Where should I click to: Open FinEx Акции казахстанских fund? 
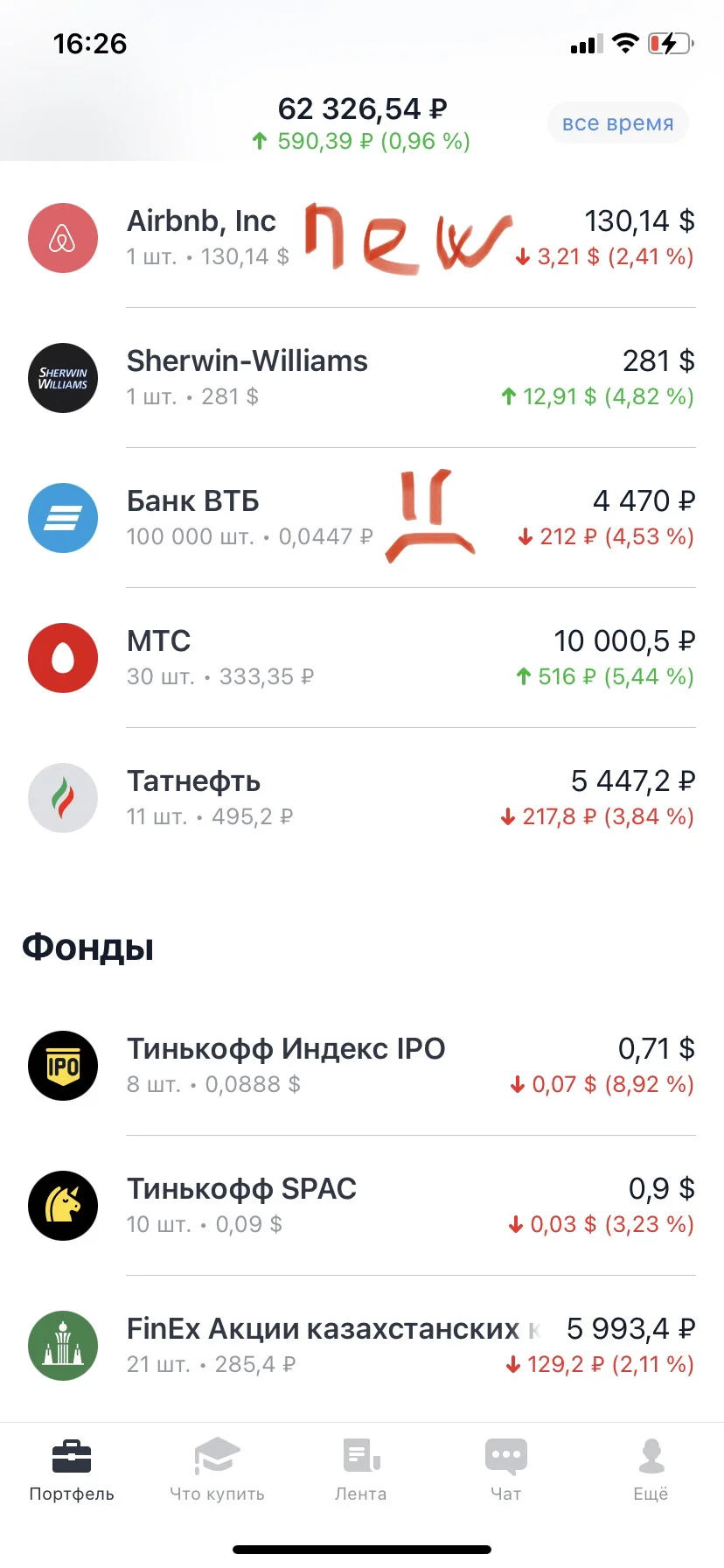point(362,1346)
